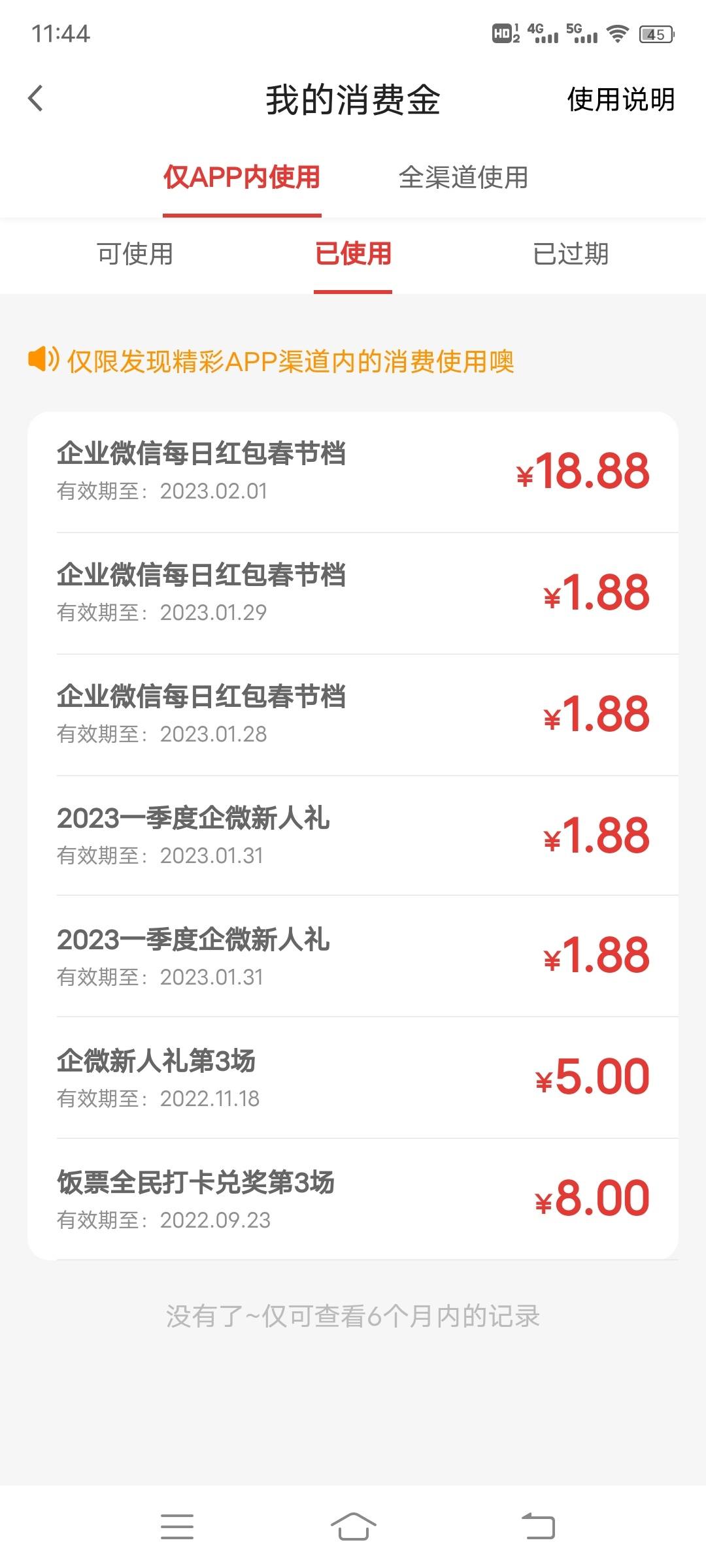This screenshot has width=706, height=1568.
Task: Switch to the 已过期 tab
Action: click(x=571, y=253)
